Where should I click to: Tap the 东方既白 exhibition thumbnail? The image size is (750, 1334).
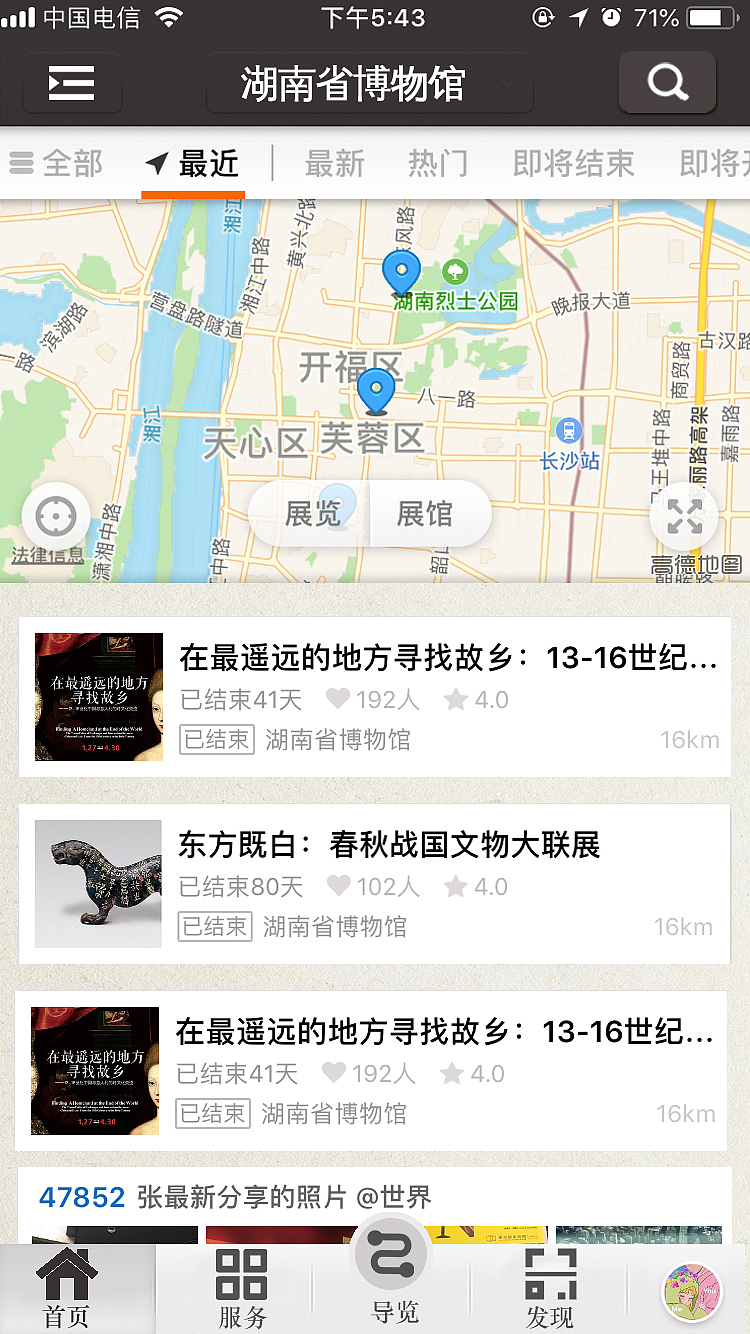click(98, 882)
